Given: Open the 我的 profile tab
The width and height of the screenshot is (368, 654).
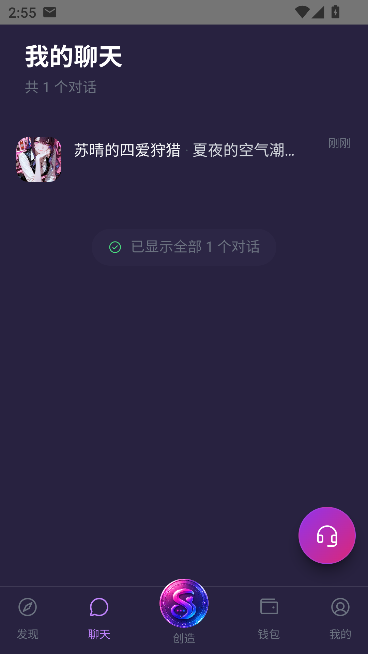Looking at the screenshot, I should pos(340,619).
